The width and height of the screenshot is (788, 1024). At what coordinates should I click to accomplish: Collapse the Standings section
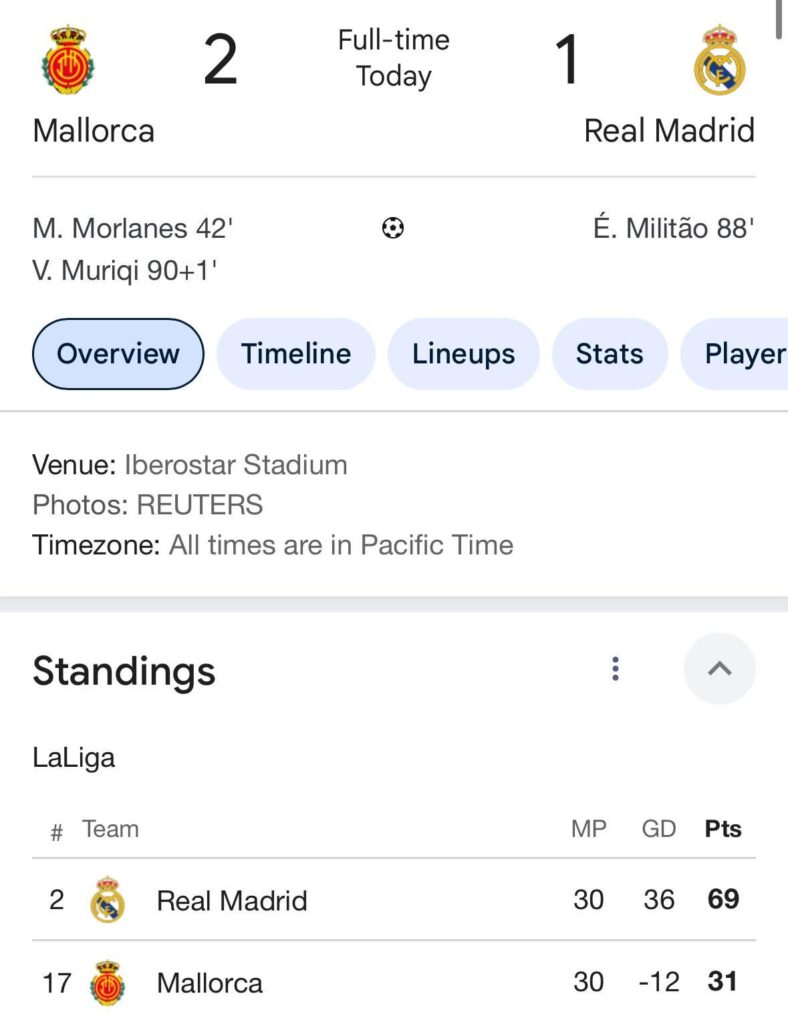click(719, 667)
